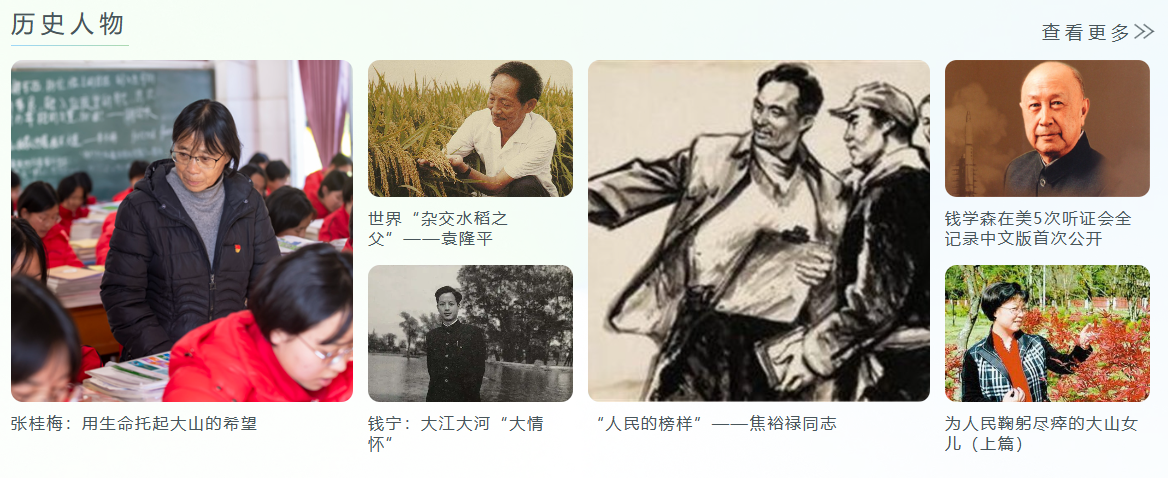Open the 大山女儿 article image
The height and width of the screenshot is (478, 1168).
(x=1047, y=333)
